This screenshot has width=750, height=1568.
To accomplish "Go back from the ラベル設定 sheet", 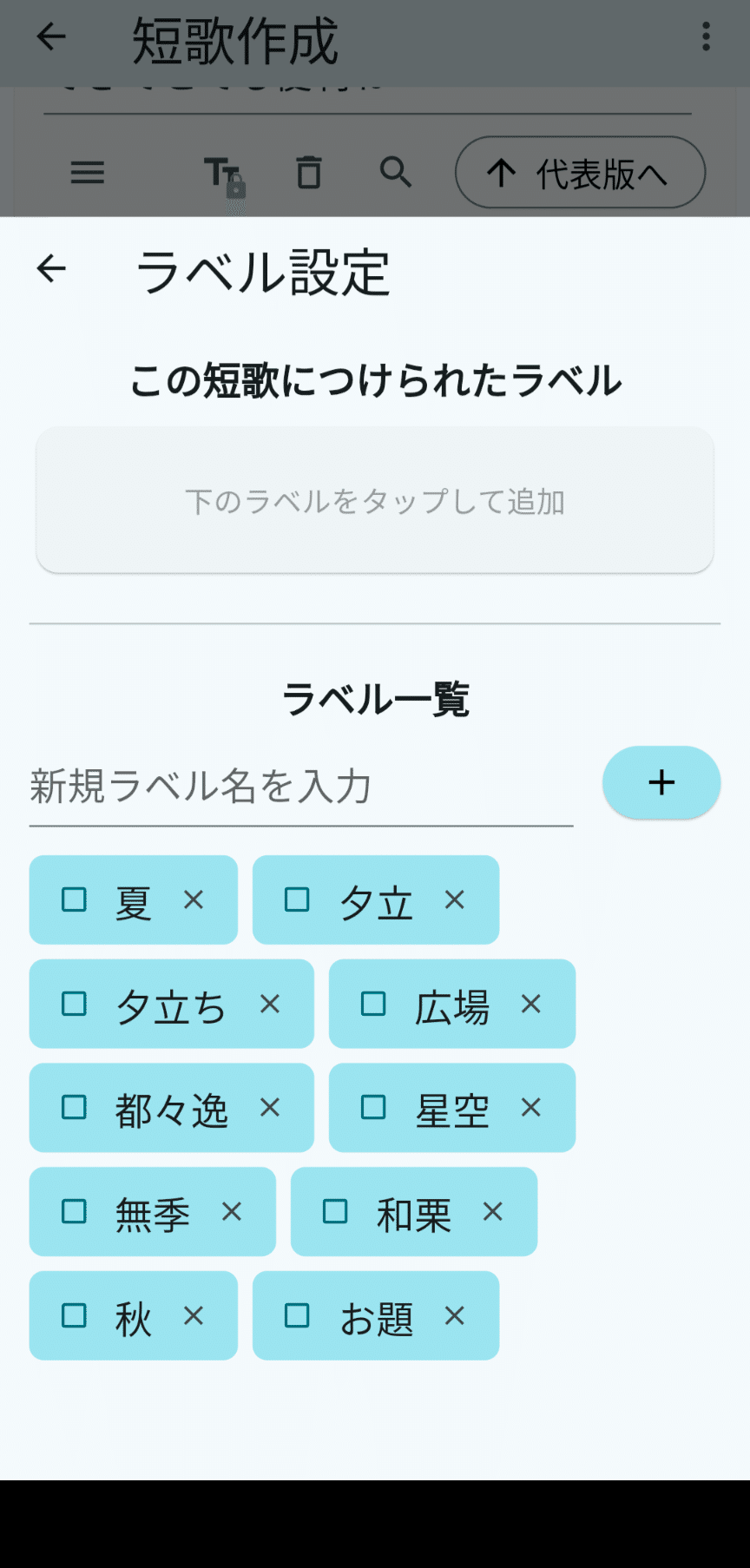I will (x=51, y=268).
